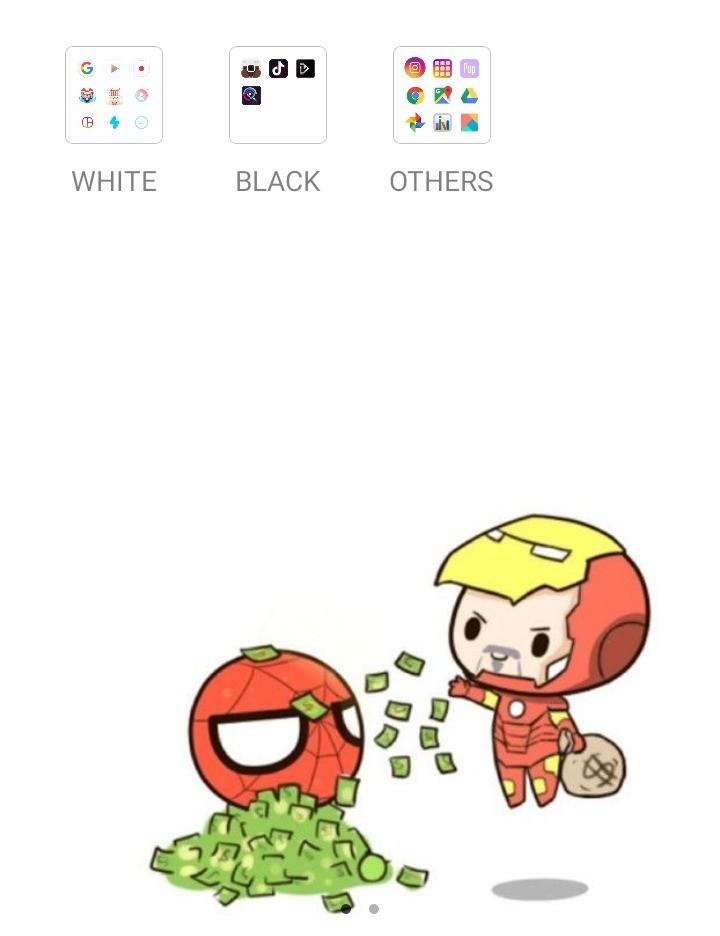Screen dimensions: 720x936
Task: Open the OTHERS app folder
Action: [x=442, y=95]
